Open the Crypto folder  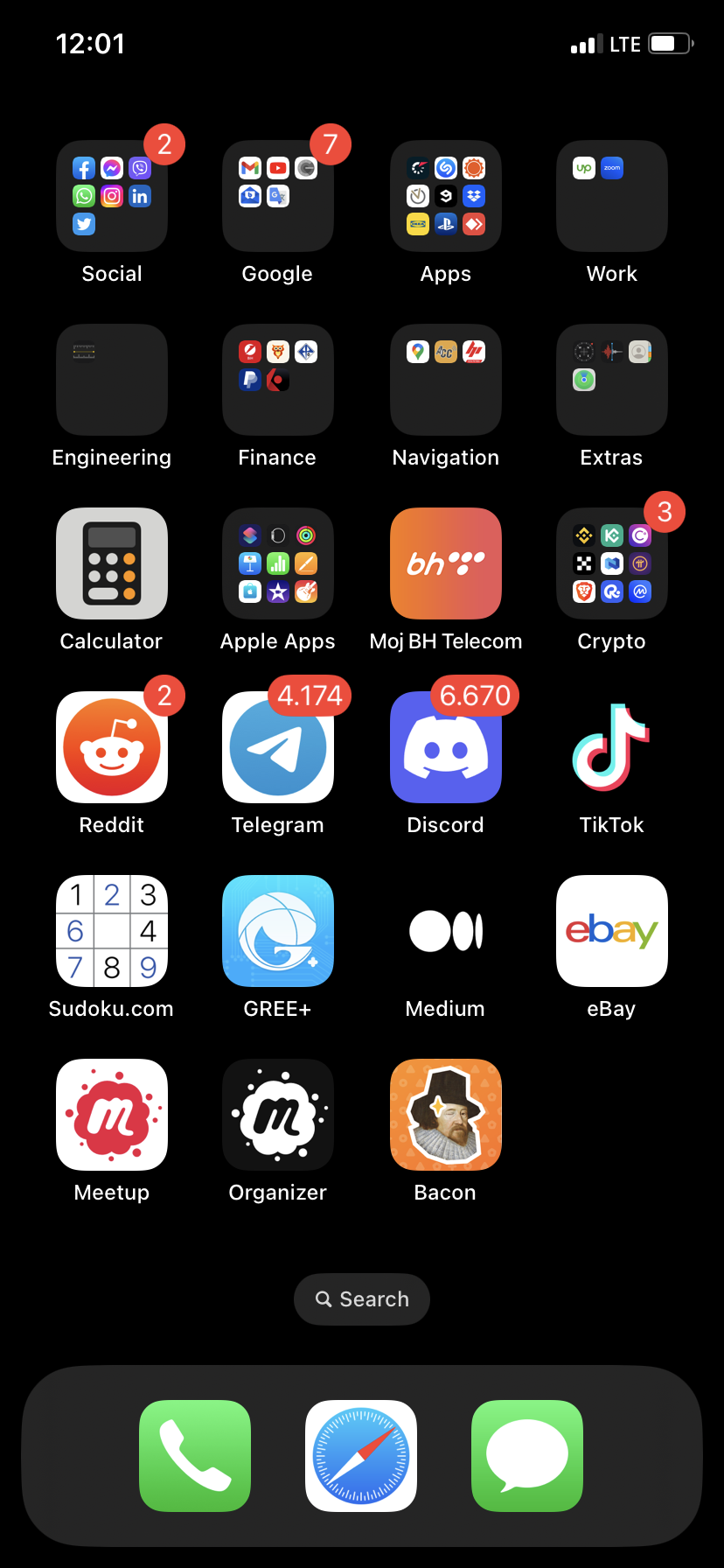[x=612, y=563]
